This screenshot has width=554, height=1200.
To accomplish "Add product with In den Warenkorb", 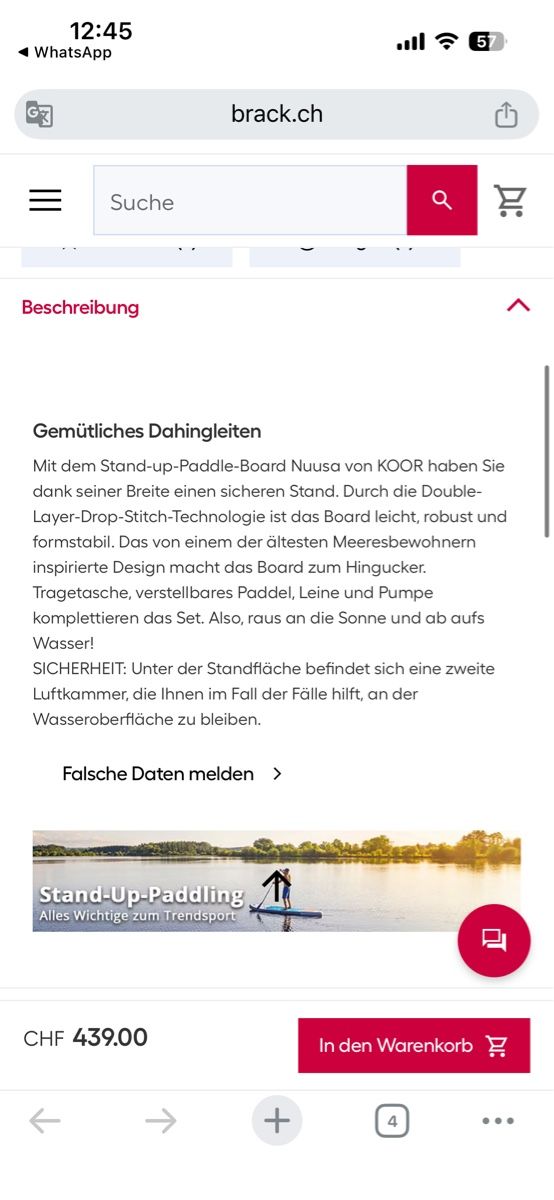I will [414, 1046].
